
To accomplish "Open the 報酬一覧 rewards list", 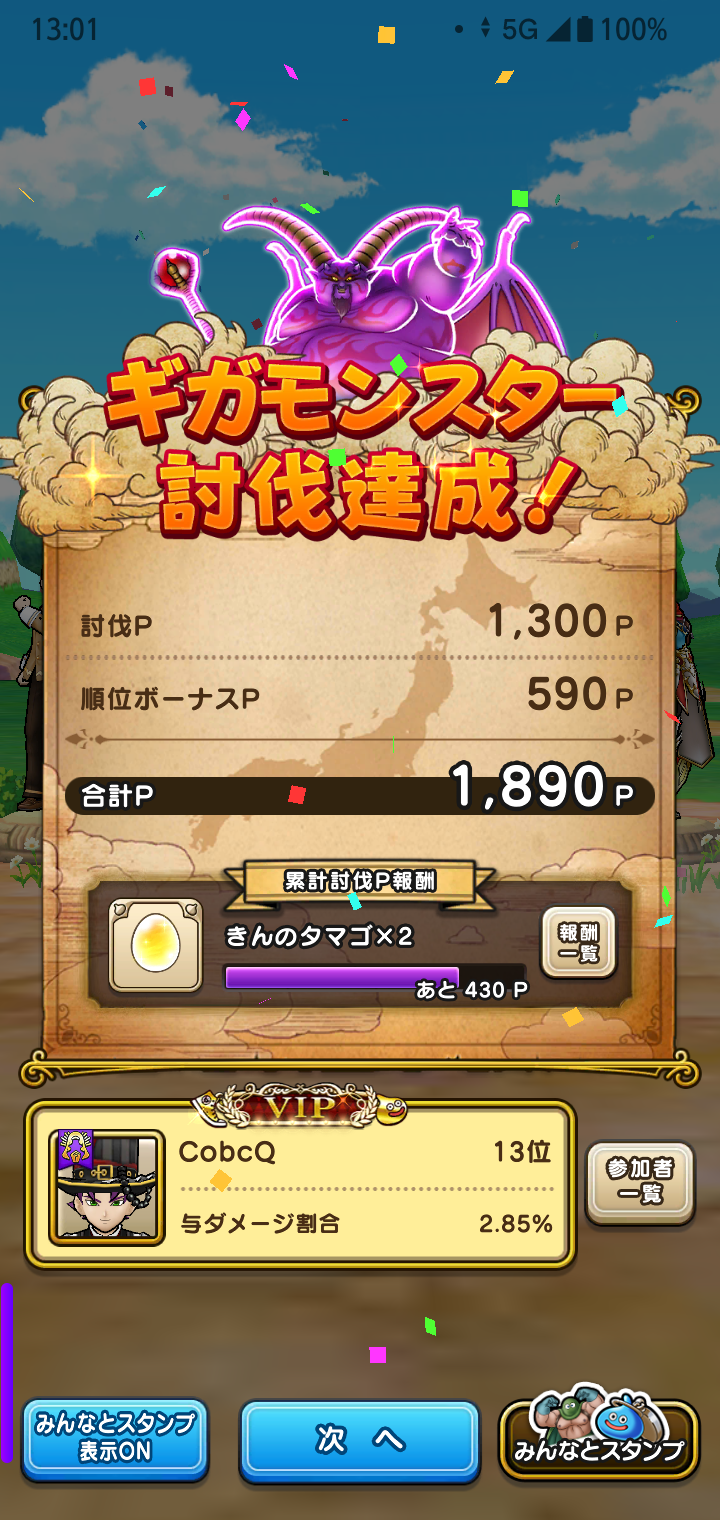I will (x=578, y=943).
